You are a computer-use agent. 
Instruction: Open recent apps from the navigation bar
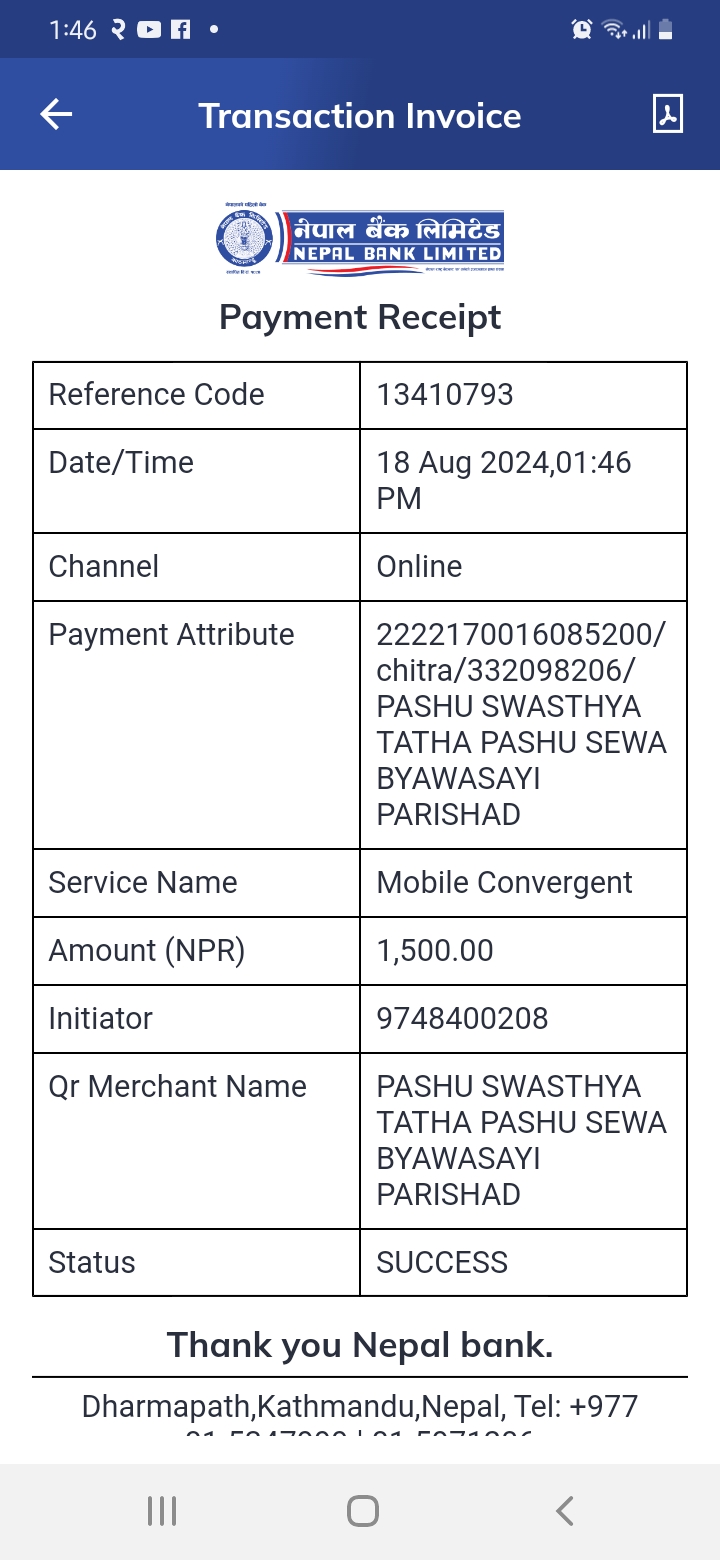162,1511
